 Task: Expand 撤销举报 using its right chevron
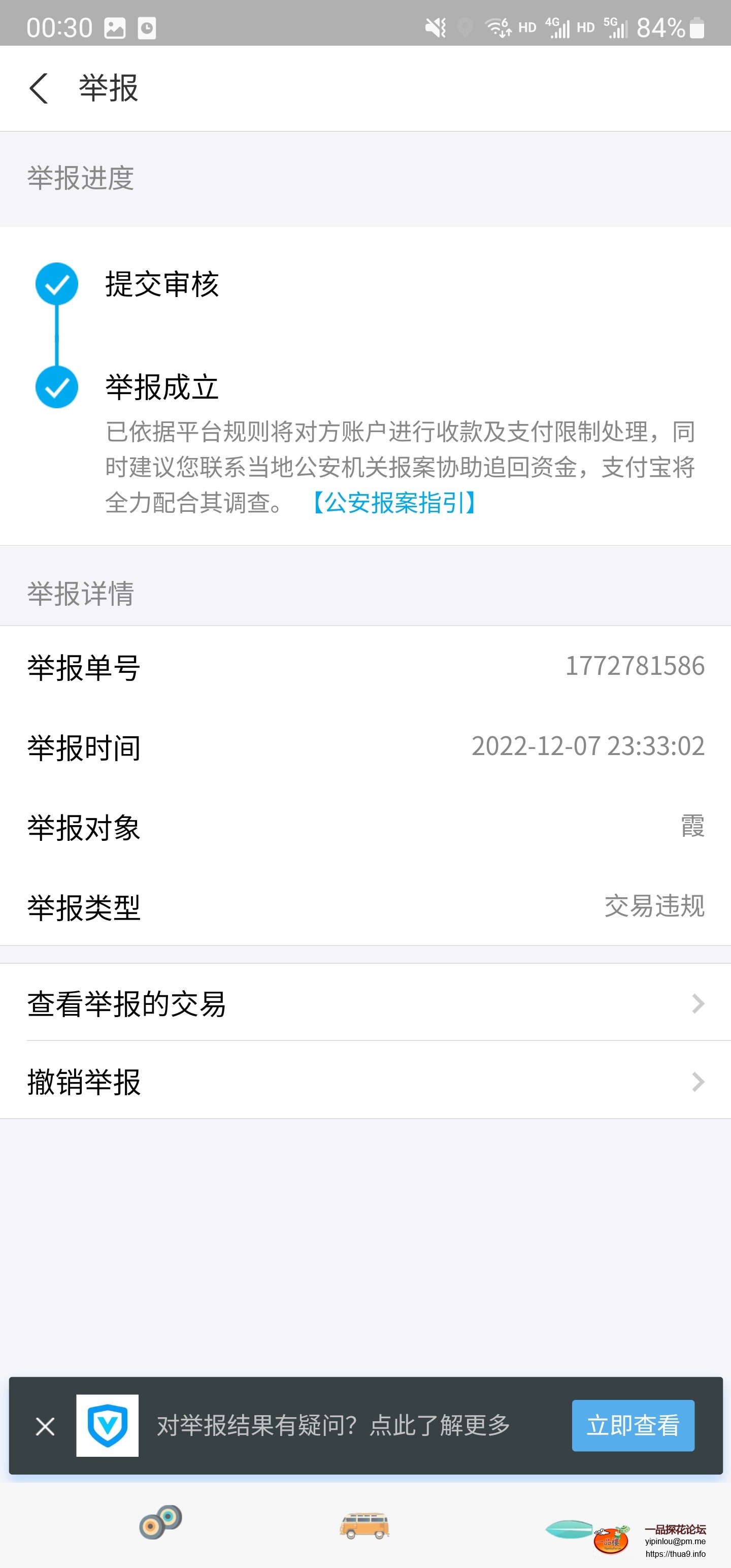697,1082
